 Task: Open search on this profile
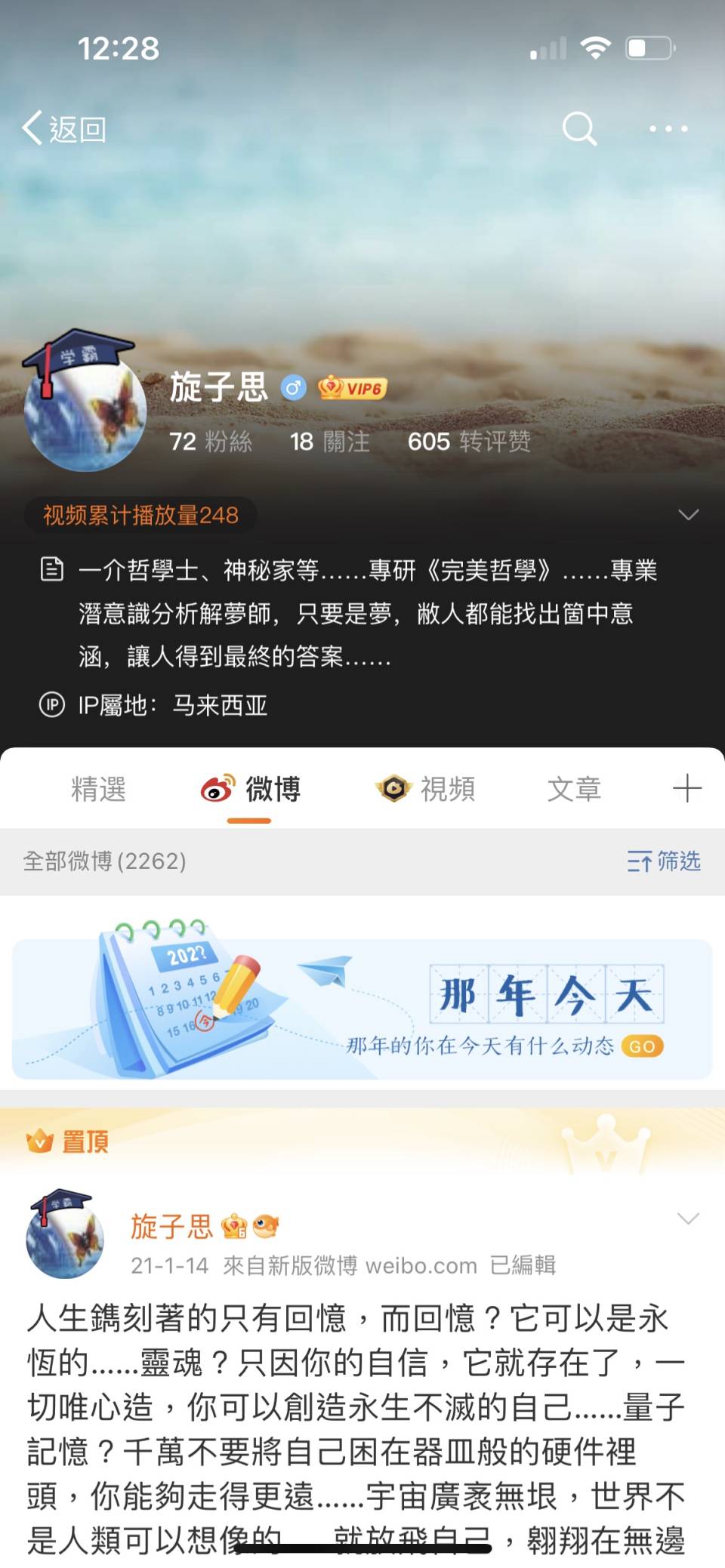579,129
